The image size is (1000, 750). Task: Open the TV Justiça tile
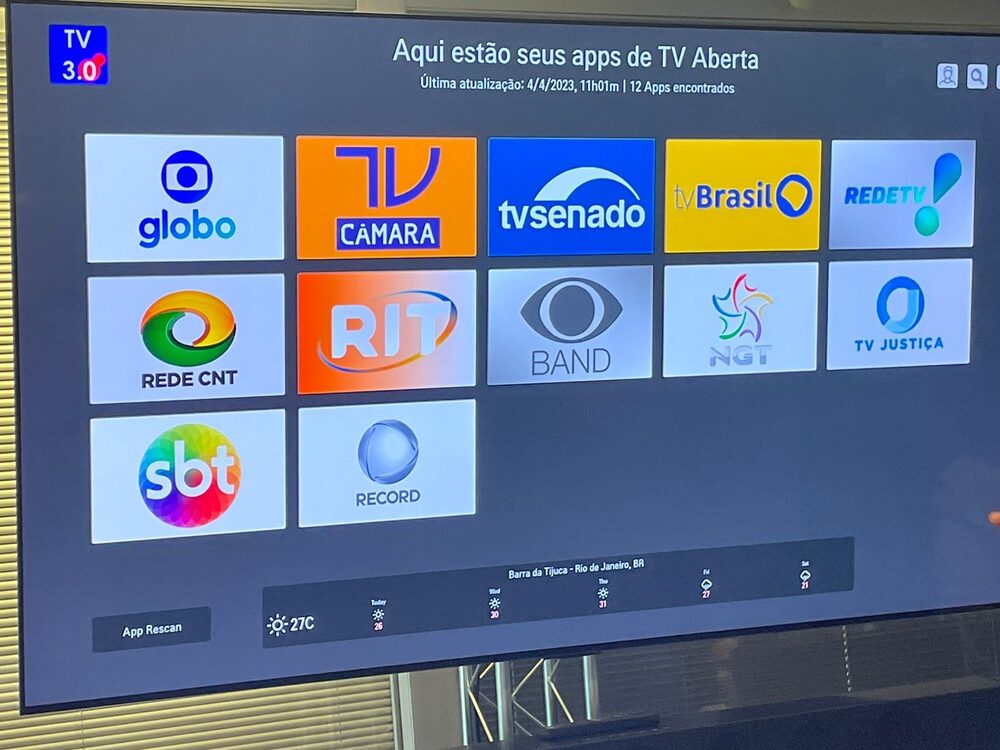point(899,314)
